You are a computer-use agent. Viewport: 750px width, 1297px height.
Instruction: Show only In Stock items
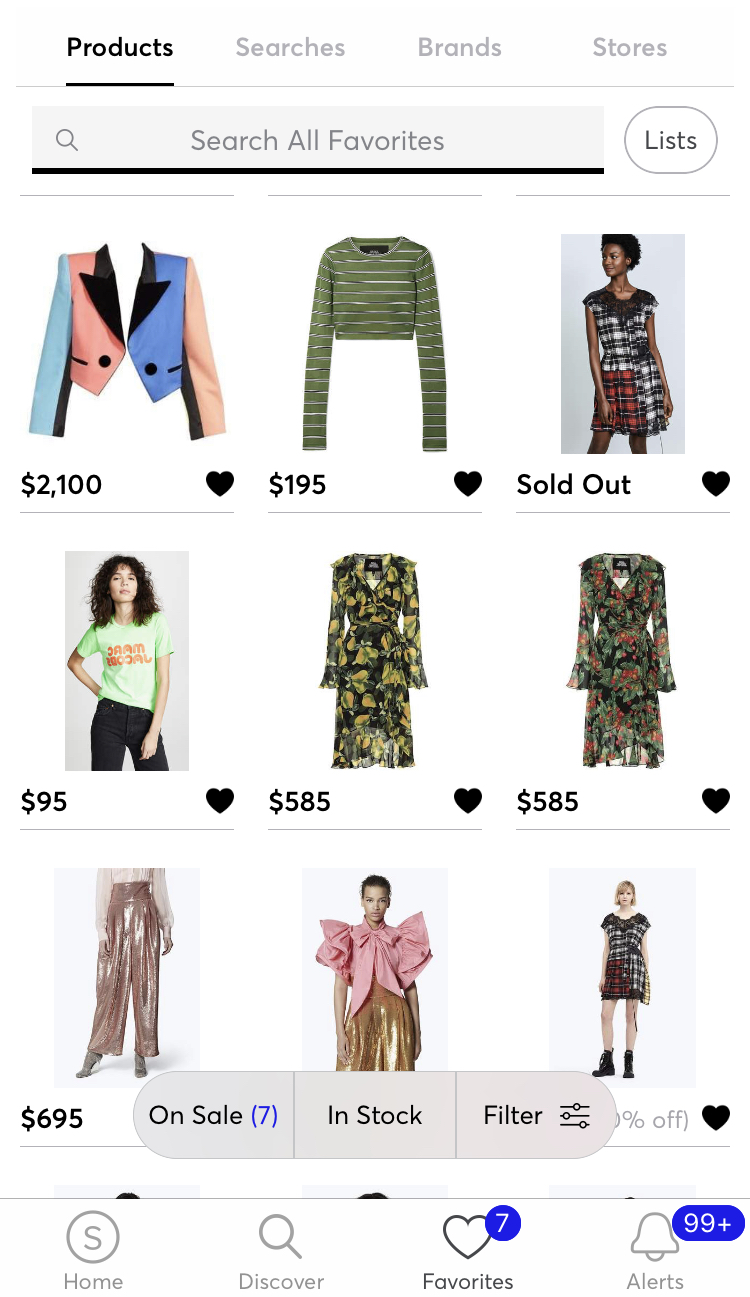375,1115
